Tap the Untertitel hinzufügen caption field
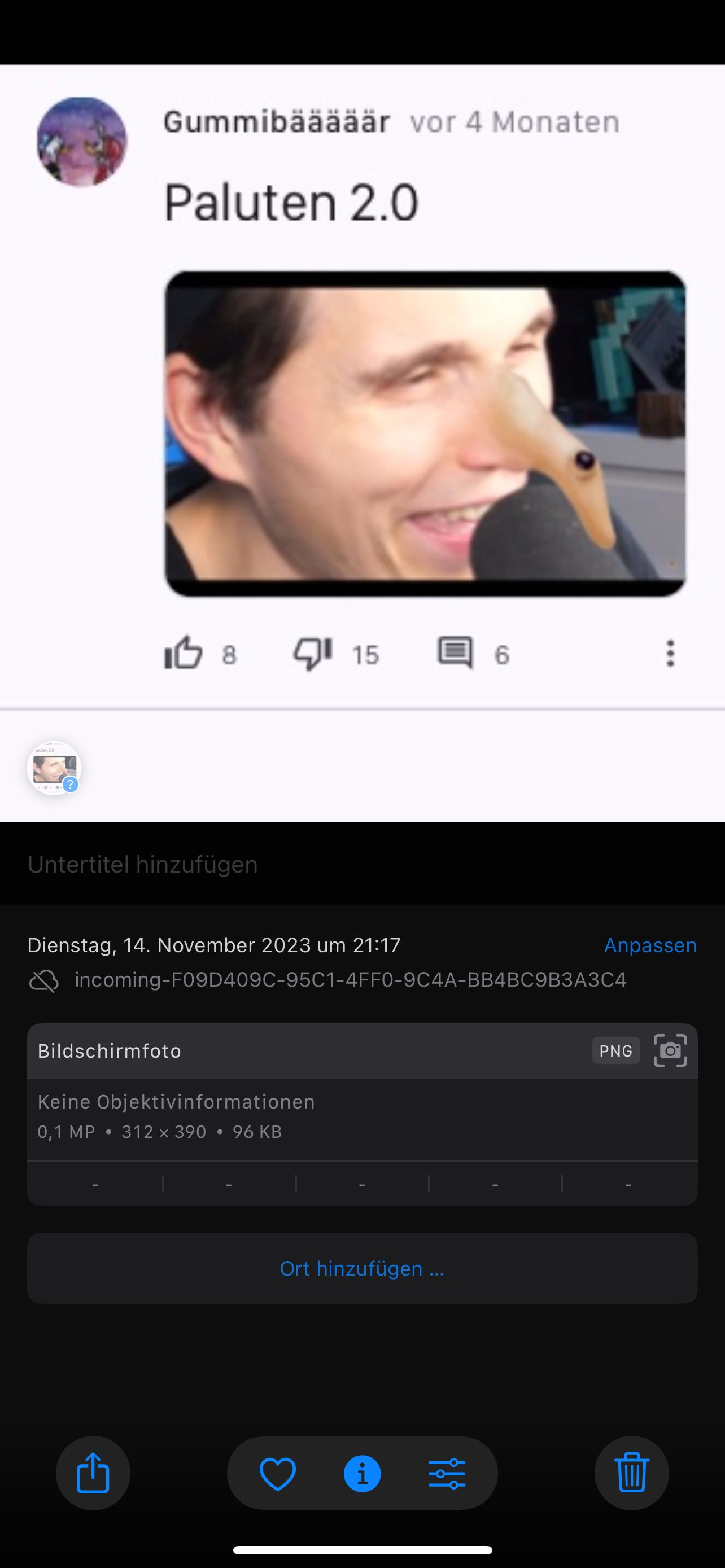The width and height of the screenshot is (725, 1568). pos(142,864)
